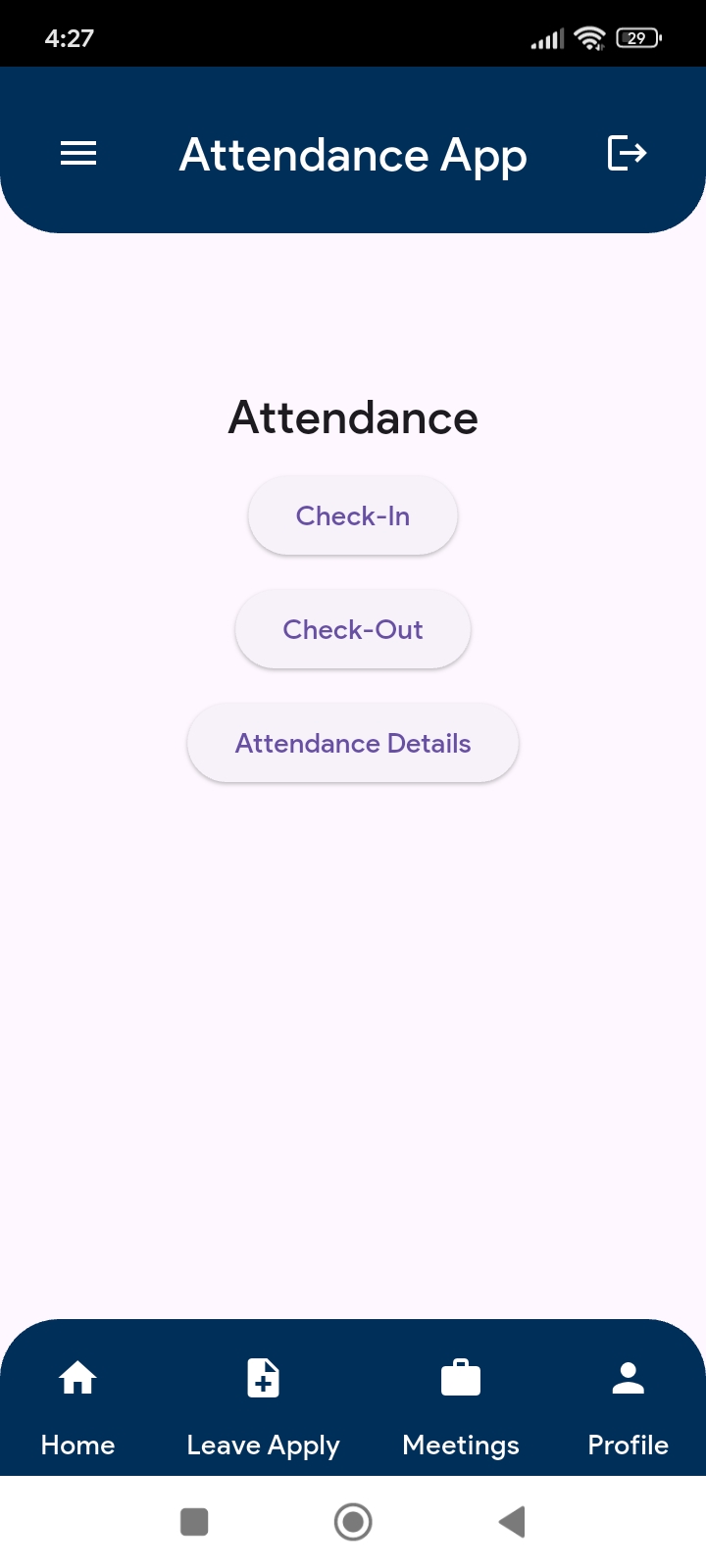Switch to the Profile tab label
The height and width of the screenshot is (1568, 706).
click(628, 1445)
